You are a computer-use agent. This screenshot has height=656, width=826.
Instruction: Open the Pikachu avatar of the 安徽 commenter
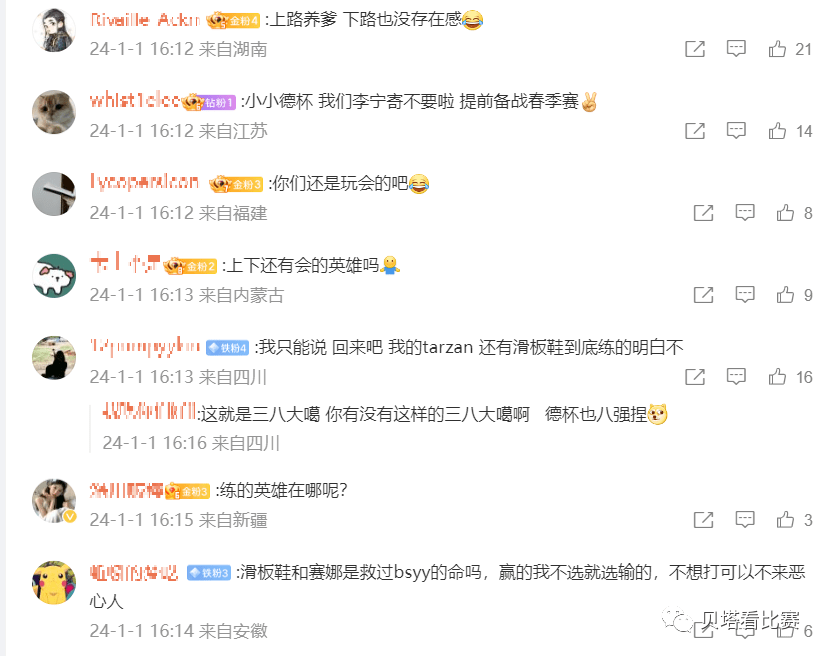coord(54,583)
